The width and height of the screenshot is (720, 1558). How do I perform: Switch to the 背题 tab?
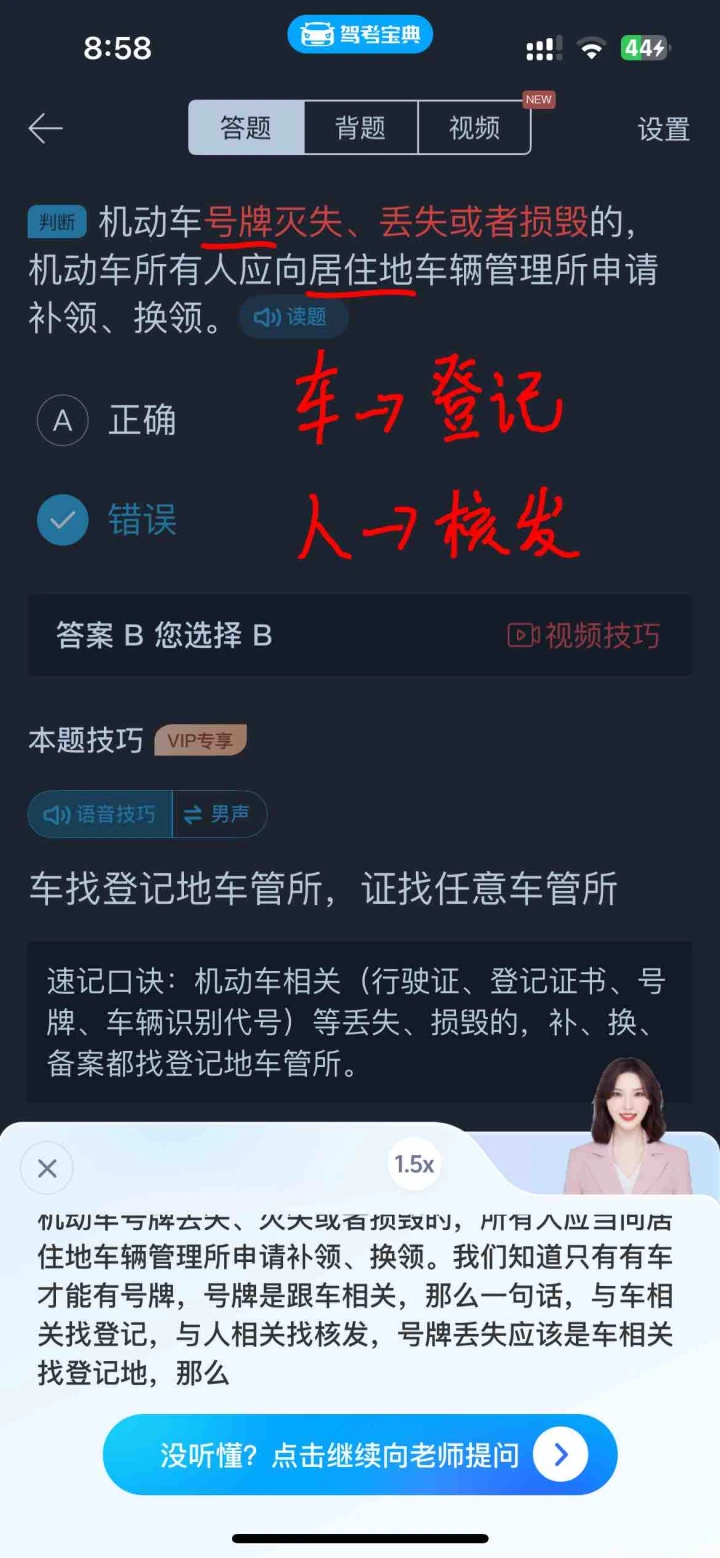coord(360,128)
